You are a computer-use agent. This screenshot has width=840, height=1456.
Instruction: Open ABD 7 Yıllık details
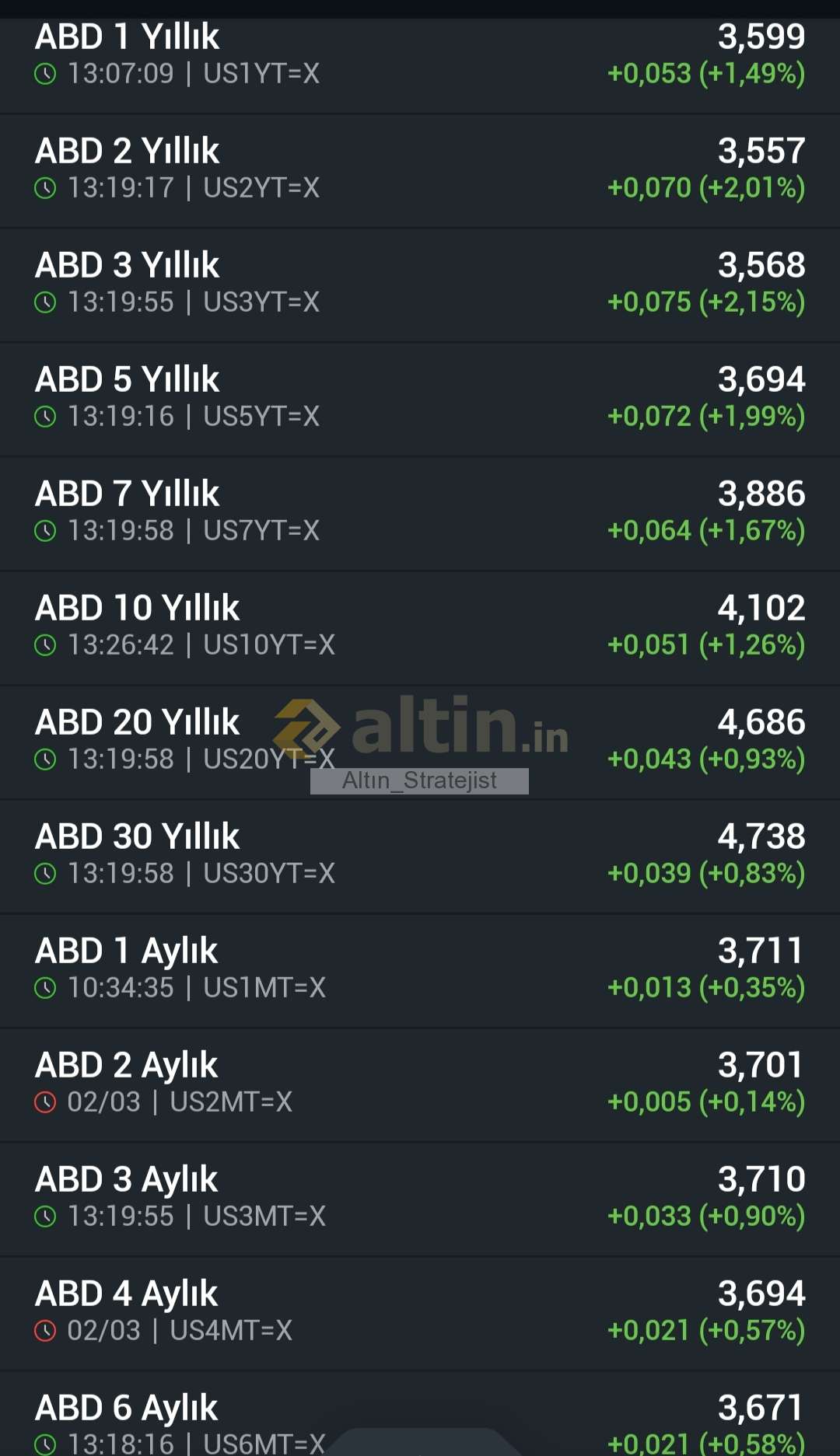420,512
